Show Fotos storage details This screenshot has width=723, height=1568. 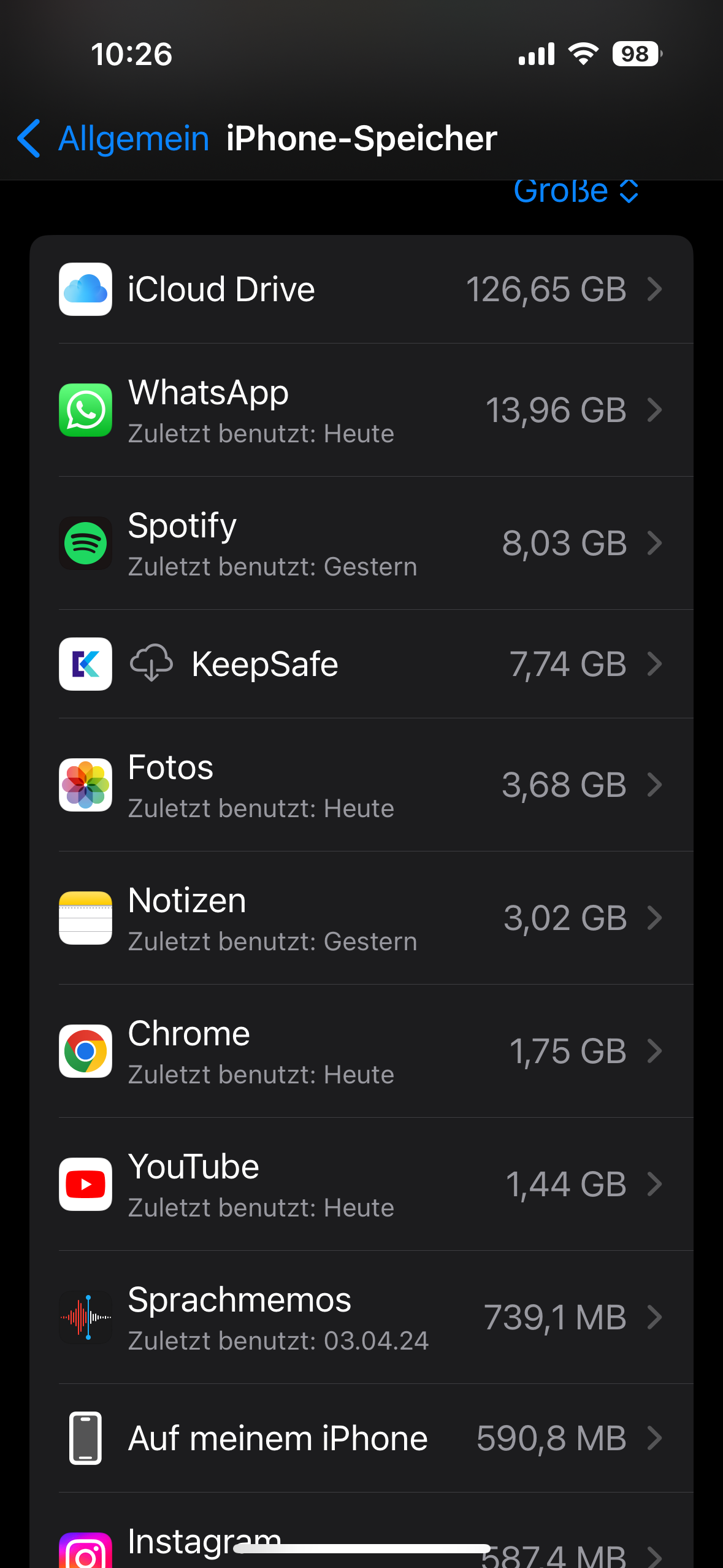point(361,785)
